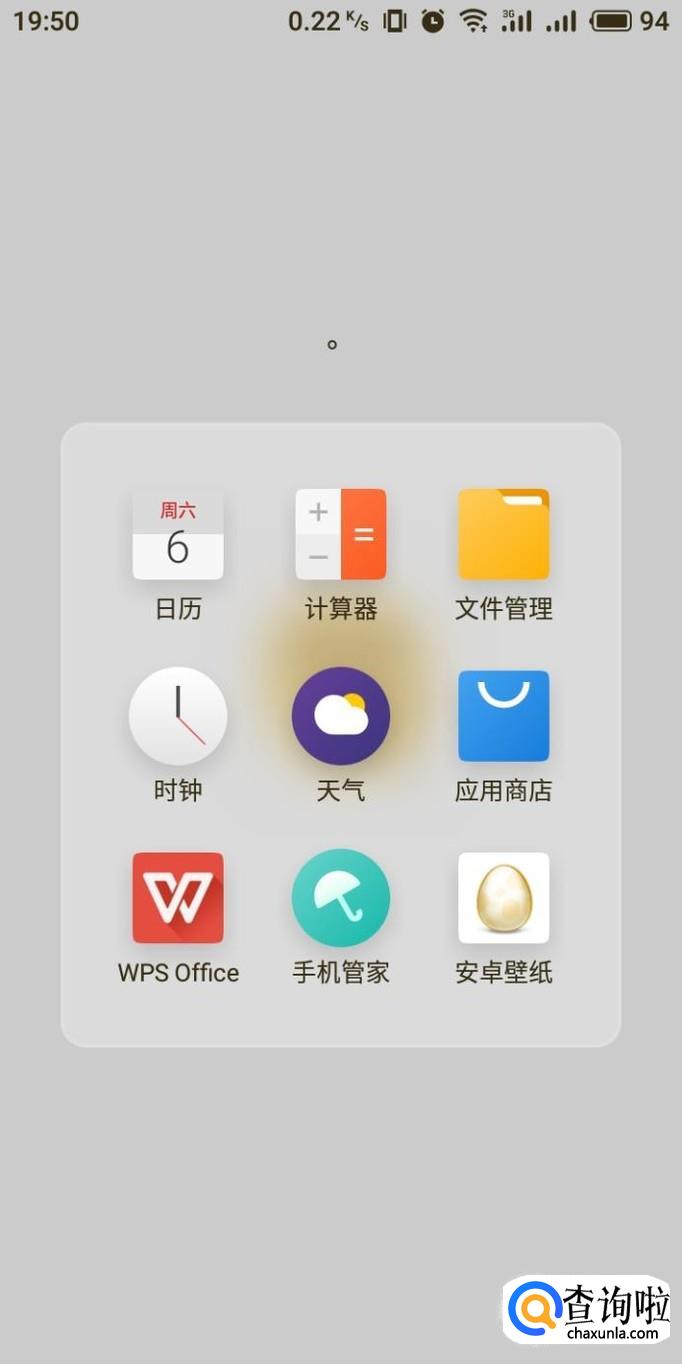Launch the 计算器 calculator app

coord(341,534)
